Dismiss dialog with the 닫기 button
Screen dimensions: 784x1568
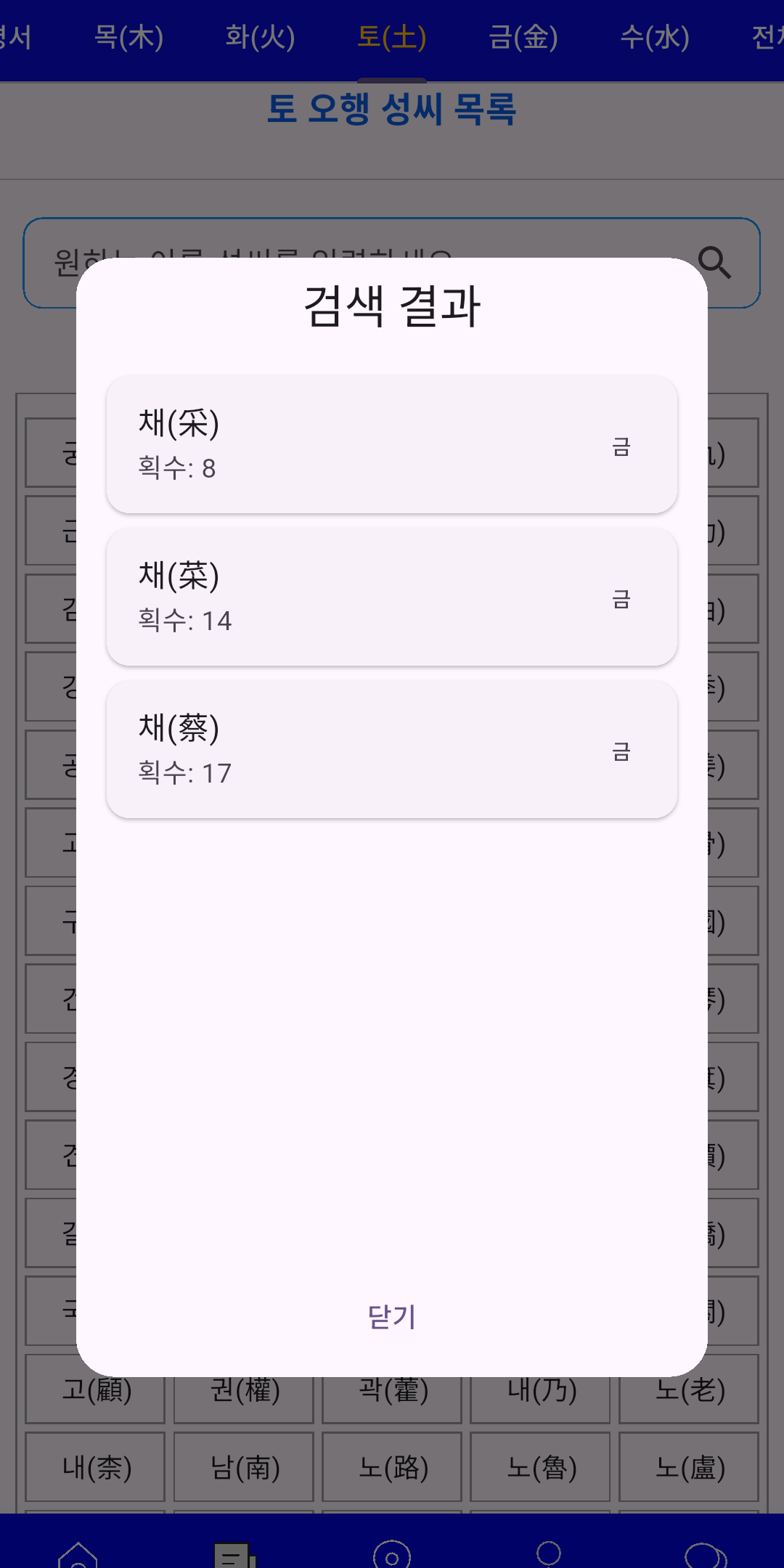pyautogui.click(x=391, y=1316)
